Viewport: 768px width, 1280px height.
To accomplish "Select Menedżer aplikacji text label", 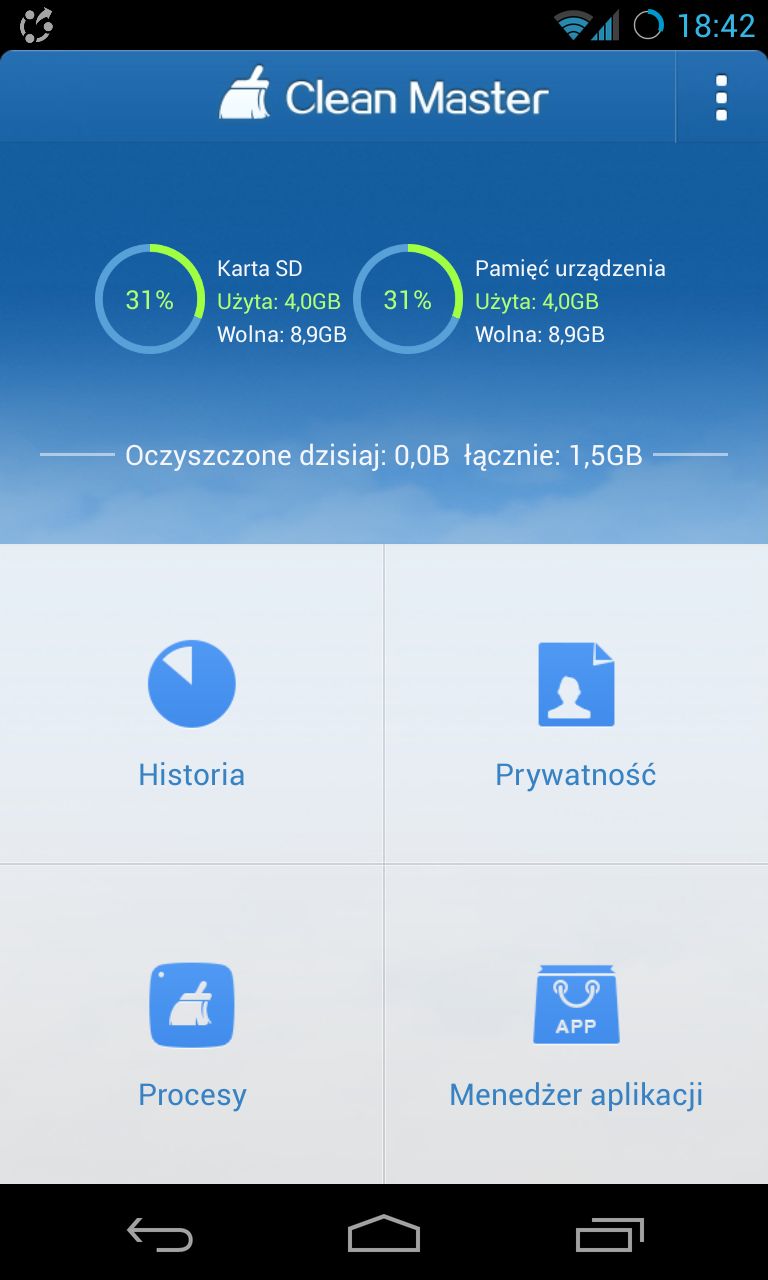I will (x=575, y=1094).
